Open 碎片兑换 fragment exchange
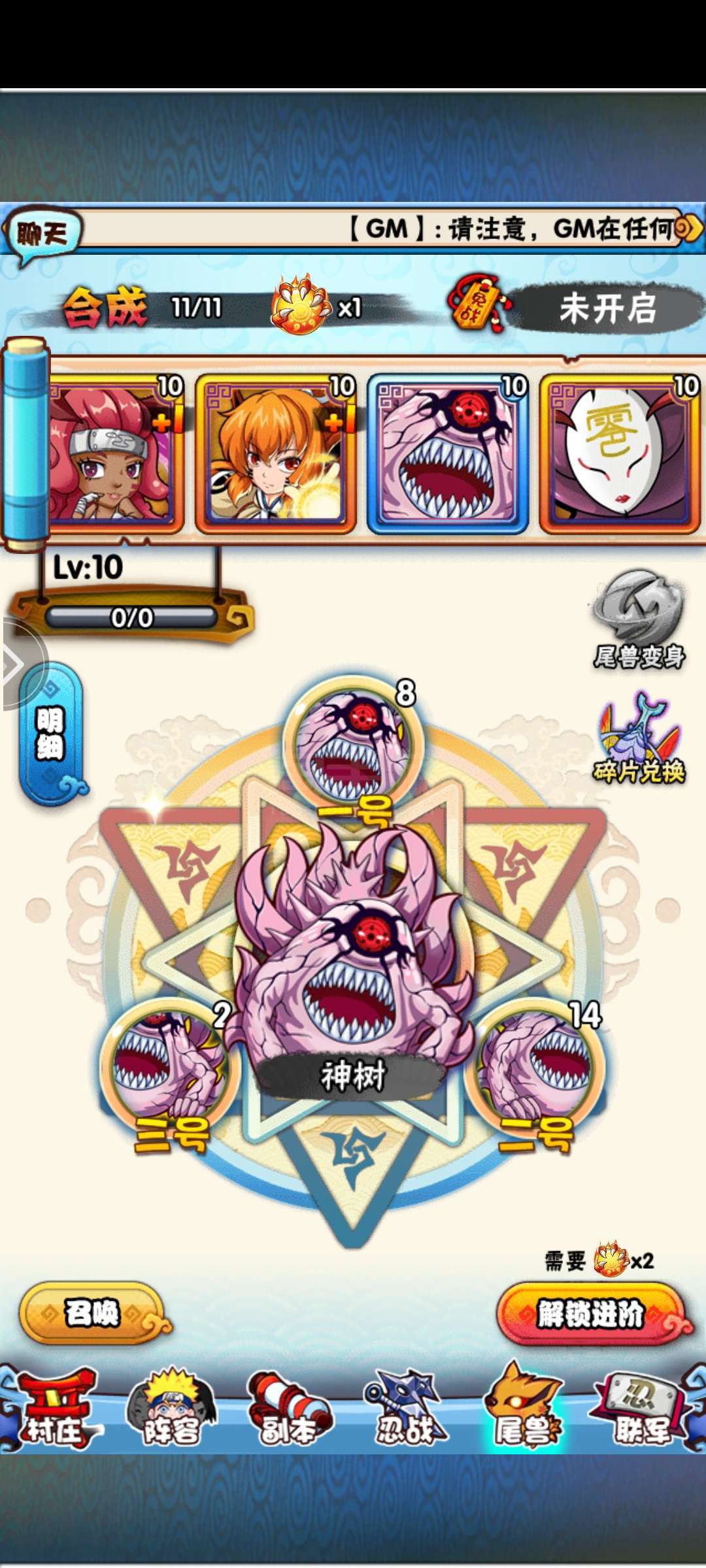Viewport: 706px width, 1568px height. click(x=639, y=738)
